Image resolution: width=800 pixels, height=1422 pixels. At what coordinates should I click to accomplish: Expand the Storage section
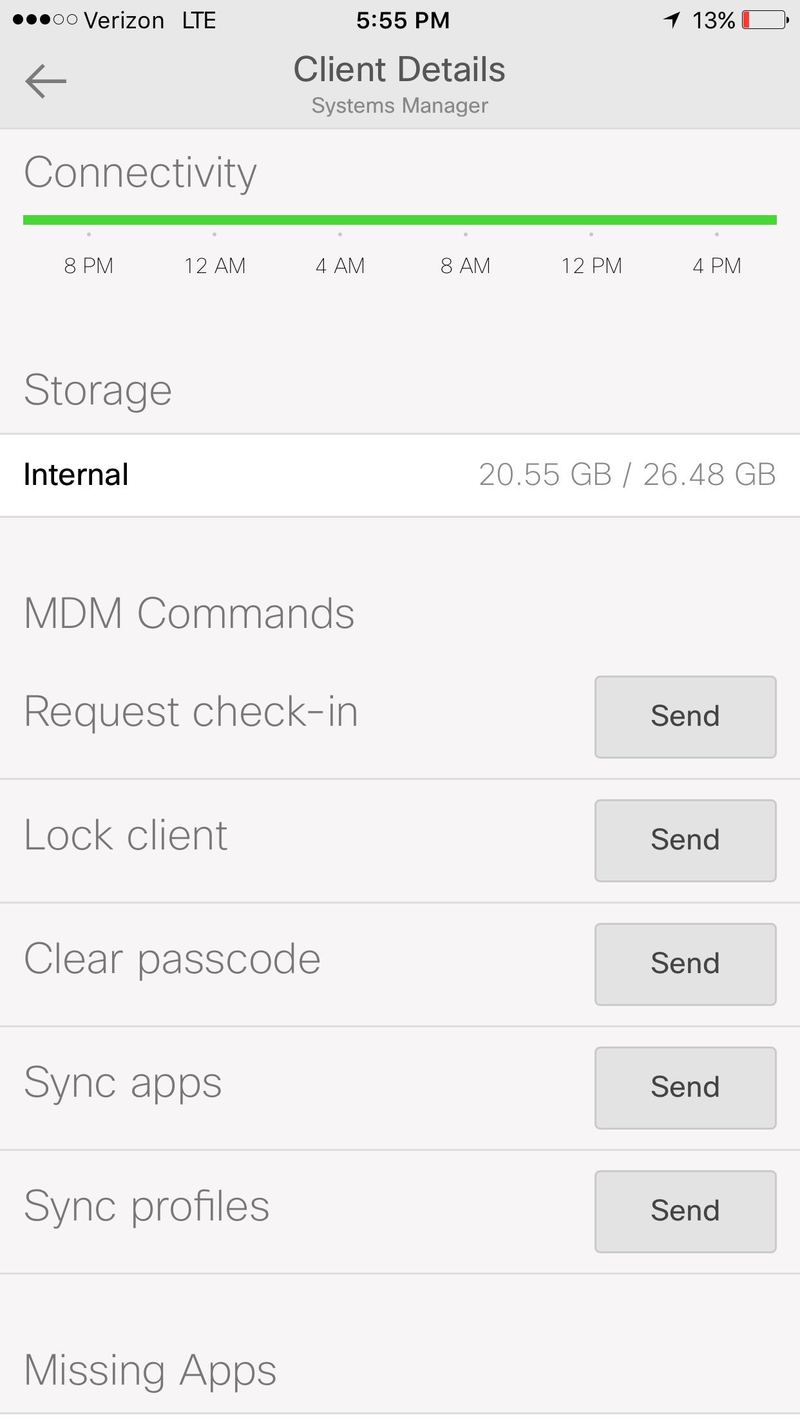(98, 390)
